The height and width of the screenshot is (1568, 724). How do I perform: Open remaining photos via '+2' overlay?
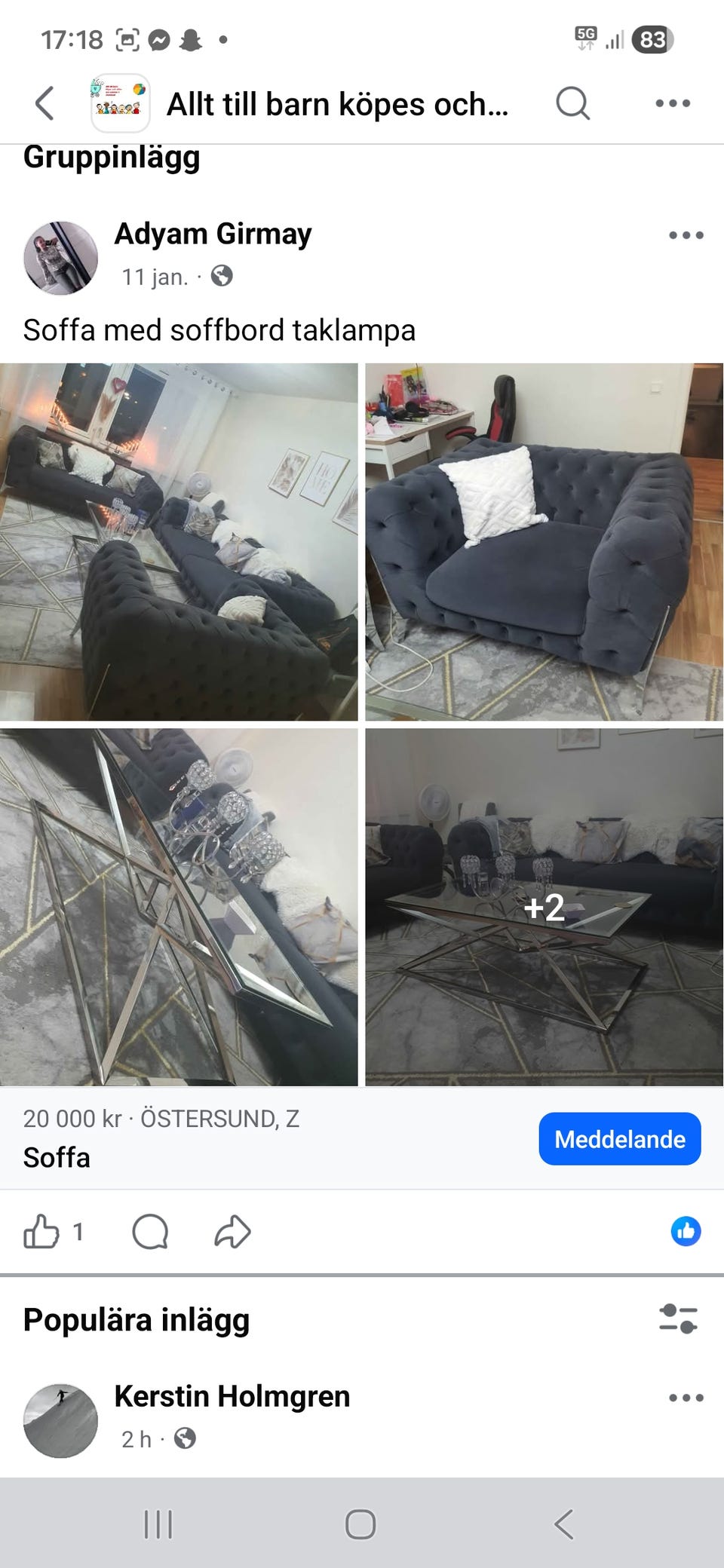point(545,911)
